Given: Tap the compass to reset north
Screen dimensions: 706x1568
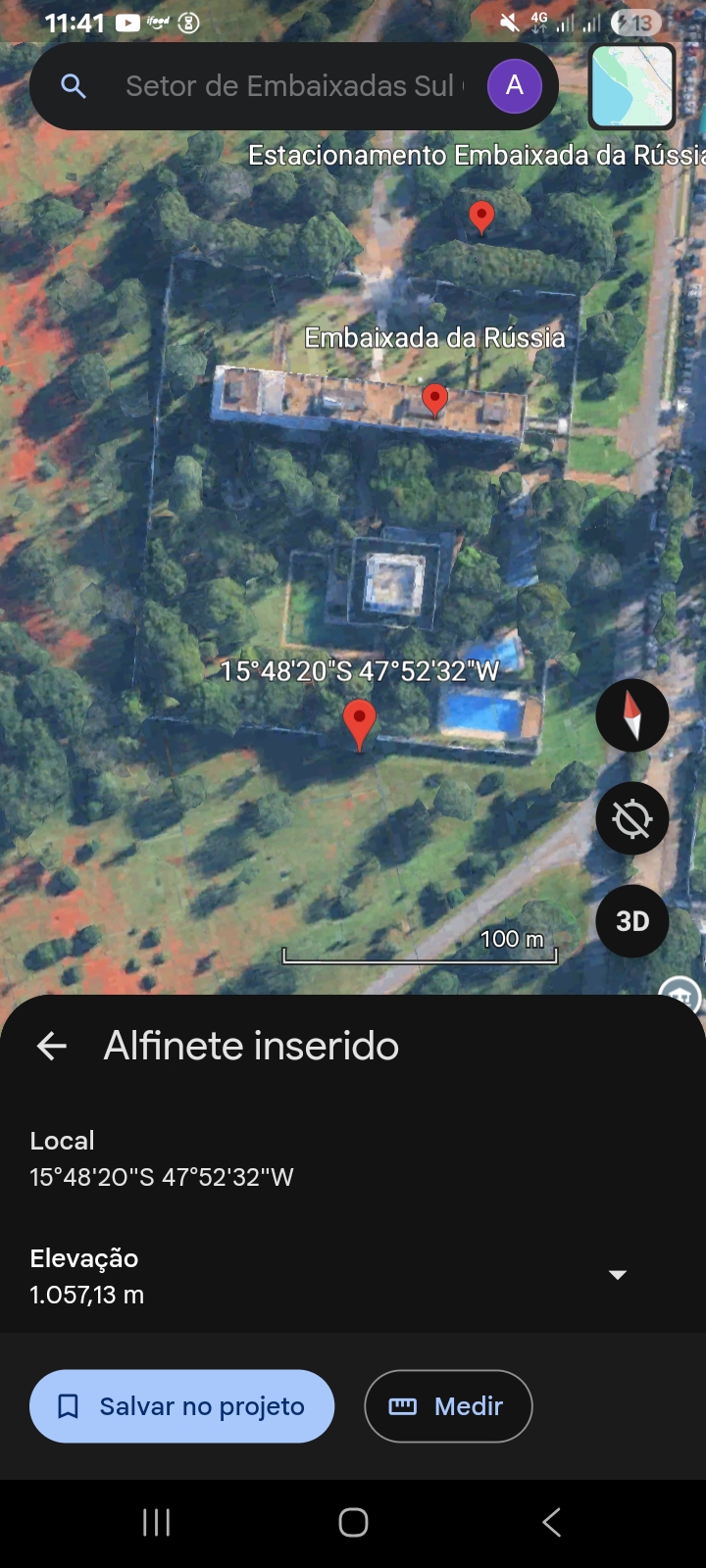Looking at the screenshot, I should tap(632, 715).
